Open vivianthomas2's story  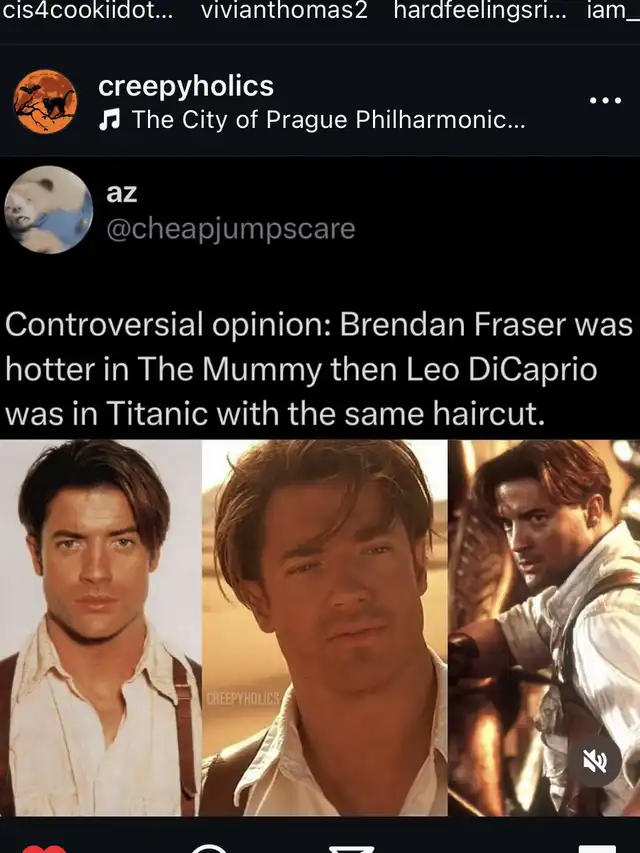point(284,12)
